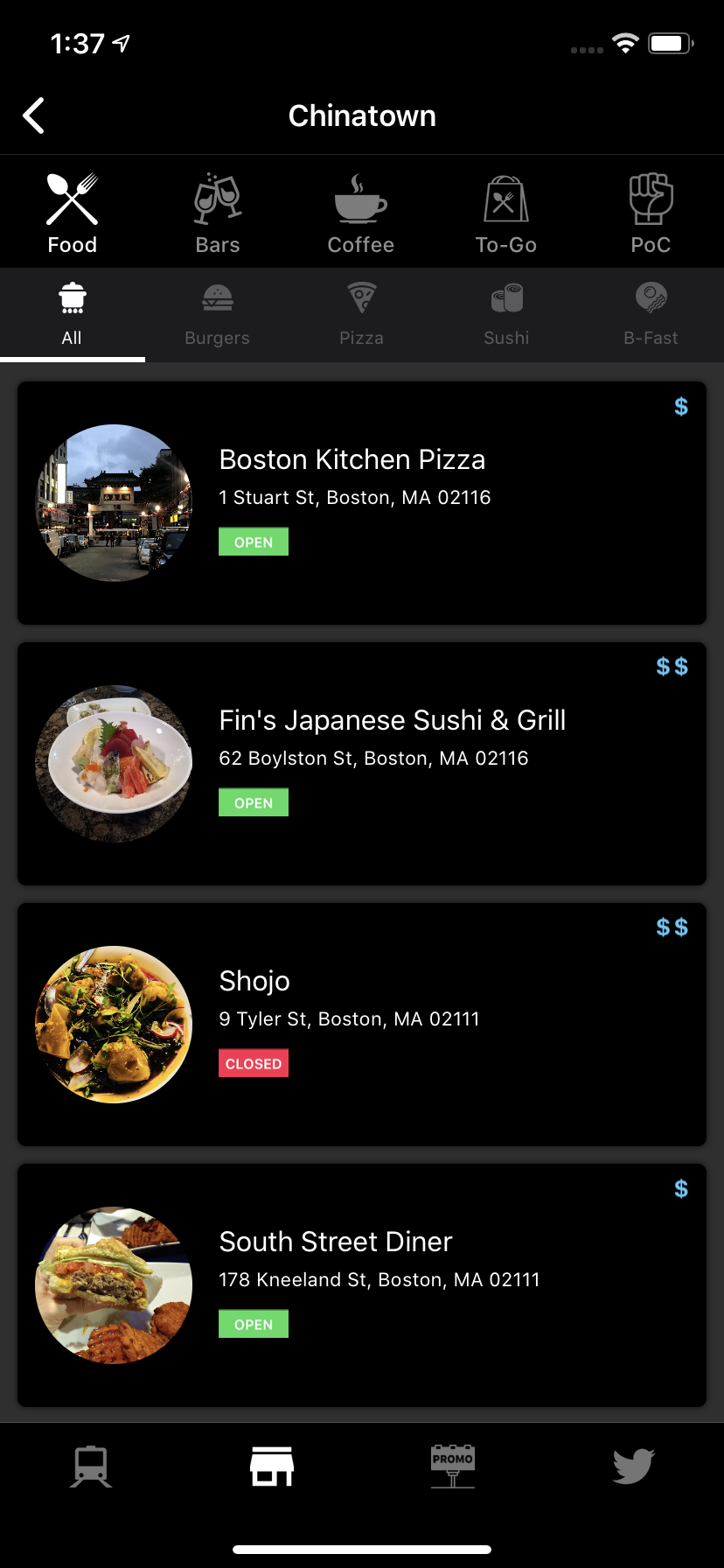Filter food by Sushi
The width and height of the screenshot is (724, 1568).
click(x=506, y=315)
